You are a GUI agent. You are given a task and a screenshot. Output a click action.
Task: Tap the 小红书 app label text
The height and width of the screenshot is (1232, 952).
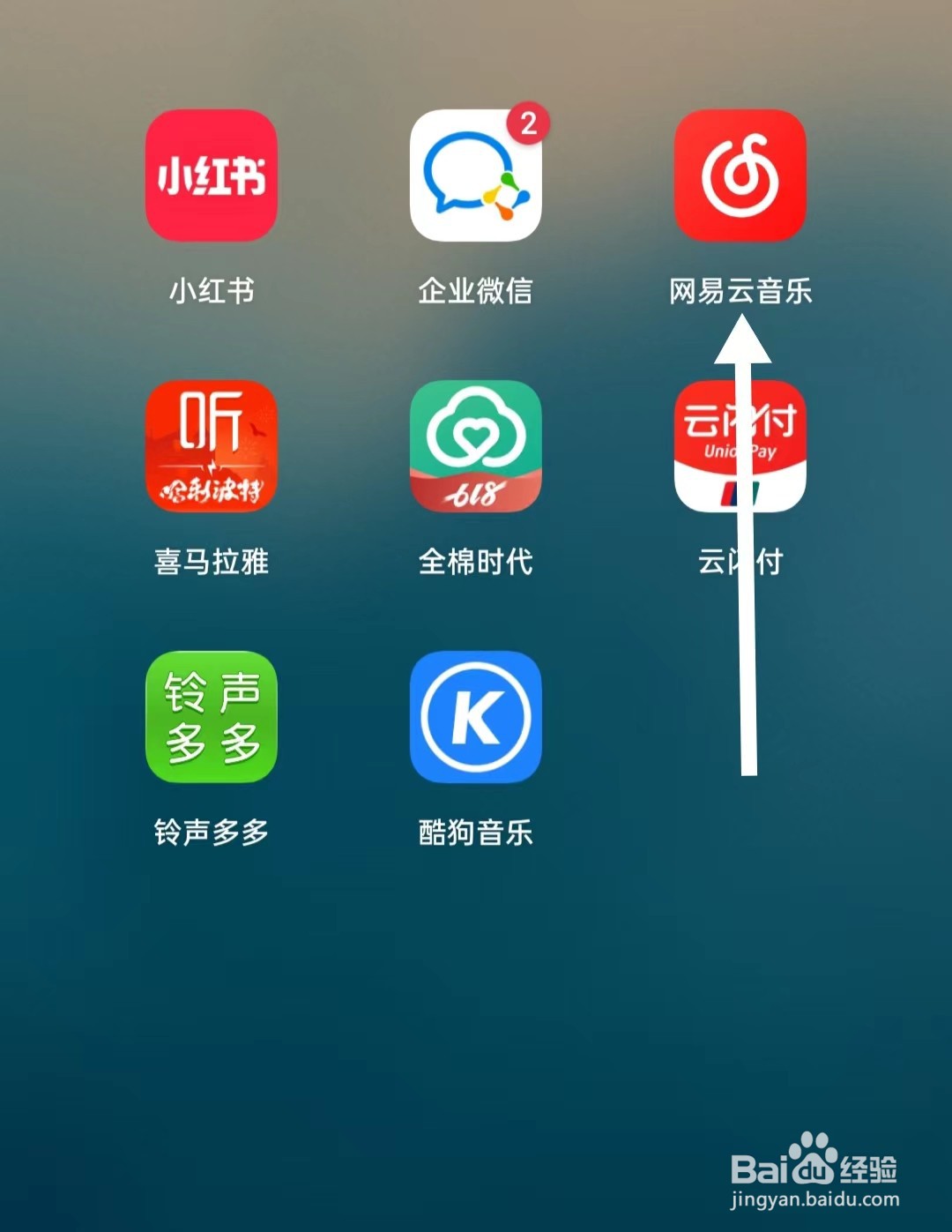[212, 291]
